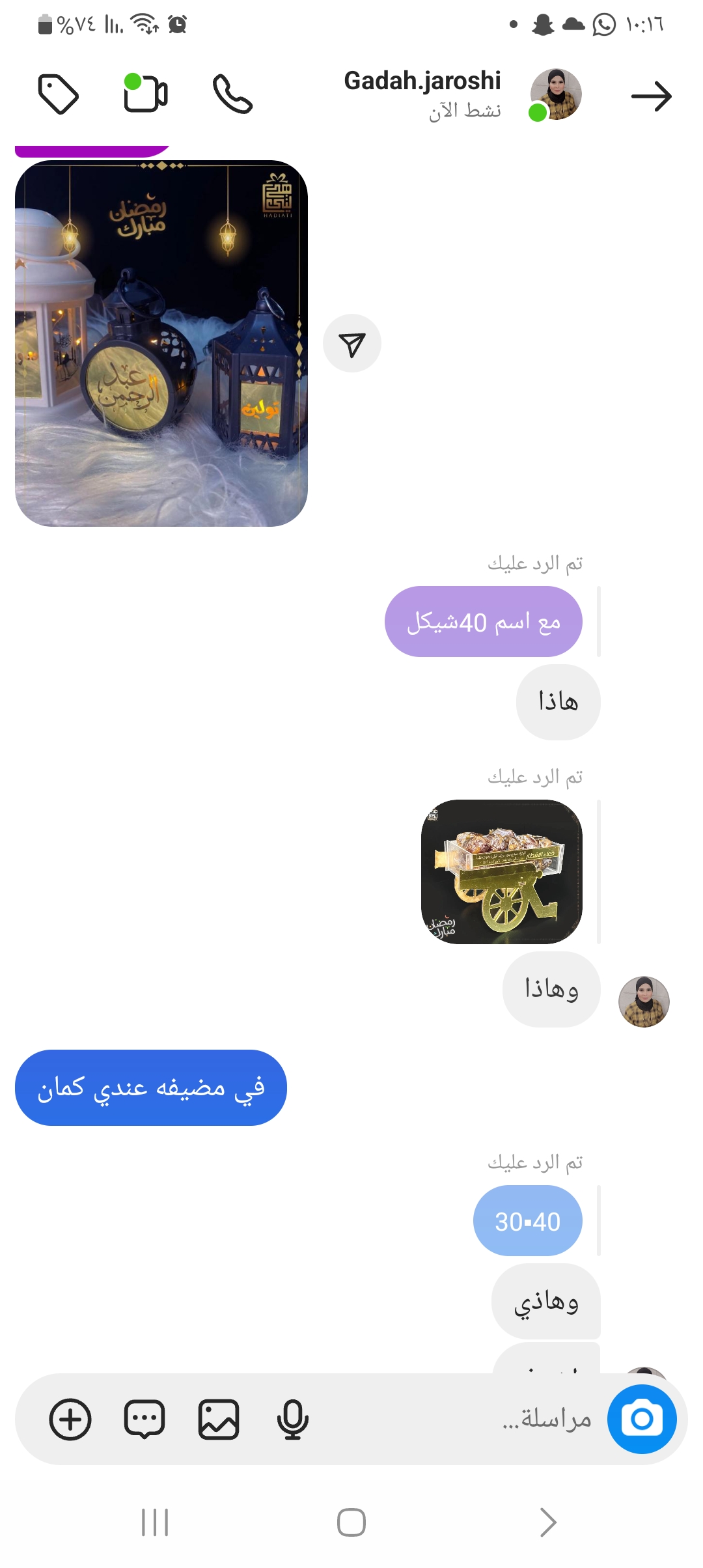Open Gadah.jaroshi profile from header name
This screenshot has width=703, height=1568.
tap(422, 81)
